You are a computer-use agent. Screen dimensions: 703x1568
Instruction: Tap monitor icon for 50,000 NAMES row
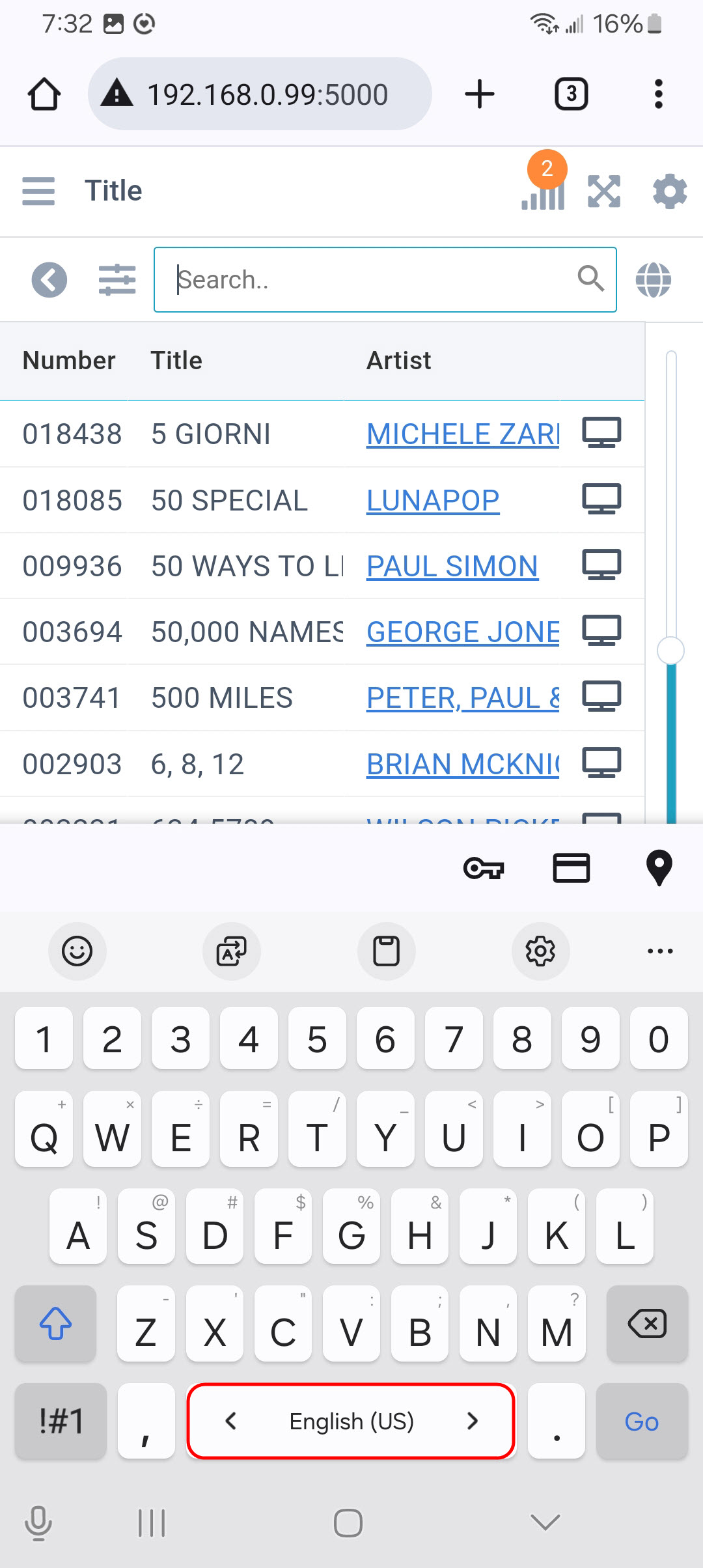tap(601, 631)
